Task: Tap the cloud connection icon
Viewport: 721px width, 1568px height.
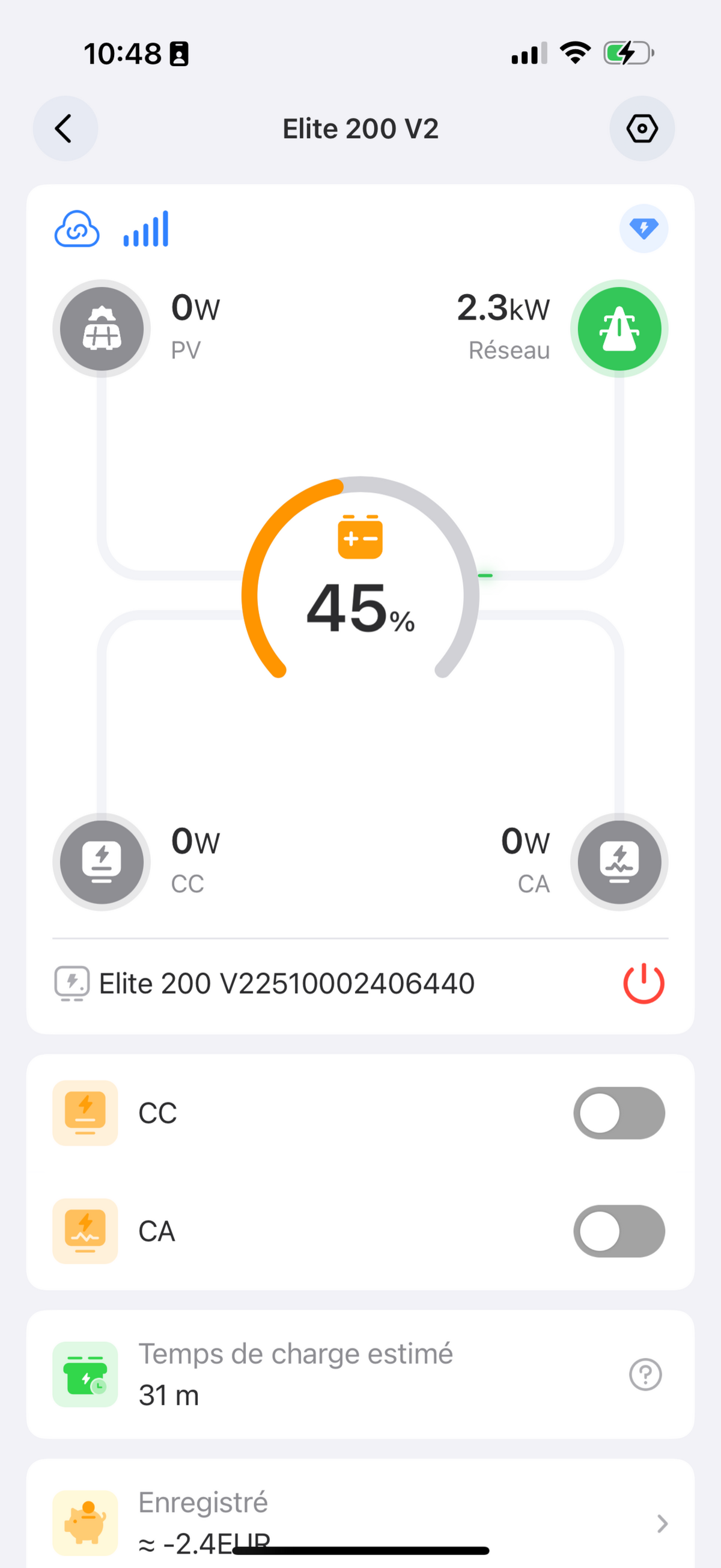Action: tap(77, 230)
